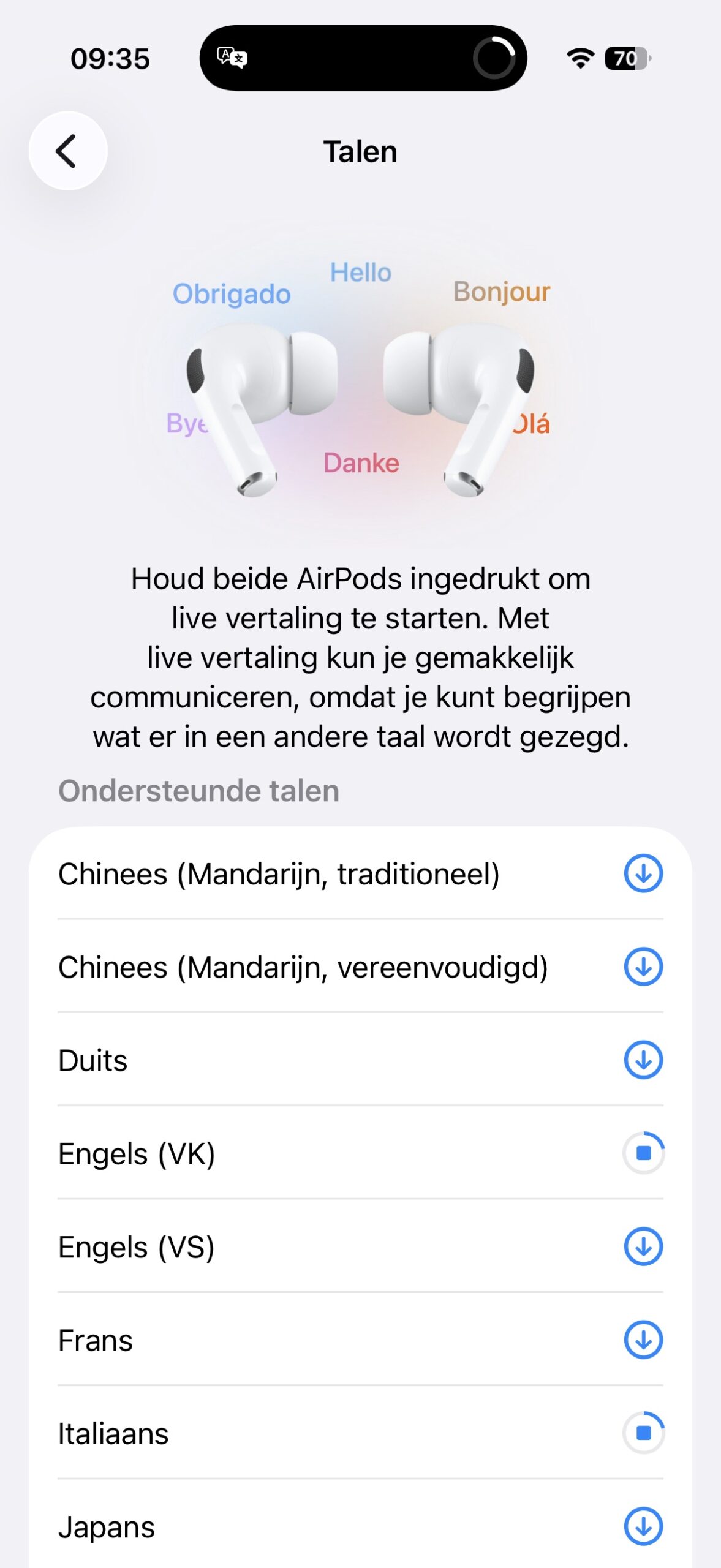Download Chinees (Mandarijn, traditioneel)
The height and width of the screenshot is (1568, 721).
point(643,873)
